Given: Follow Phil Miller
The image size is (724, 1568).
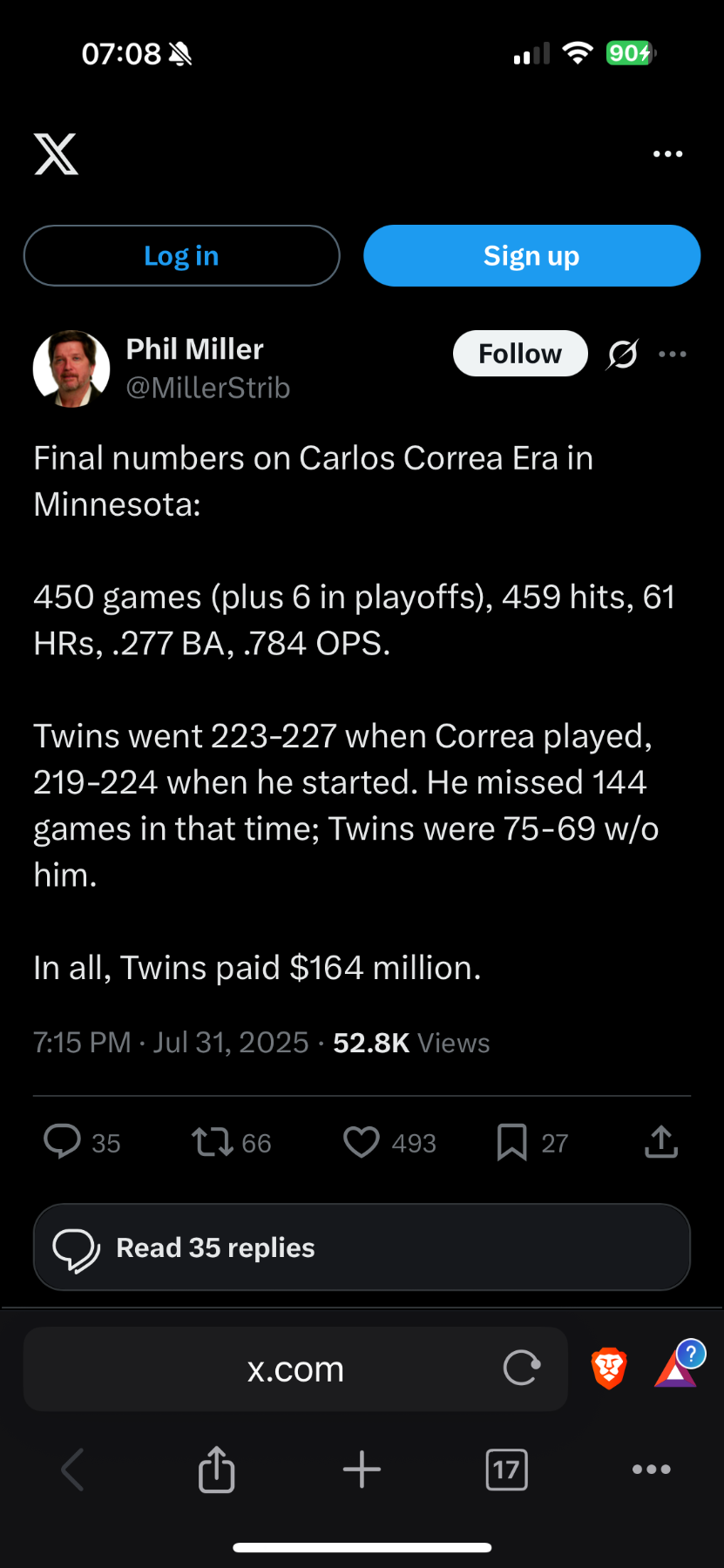Looking at the screenshot, I should [x=520, y=354].
